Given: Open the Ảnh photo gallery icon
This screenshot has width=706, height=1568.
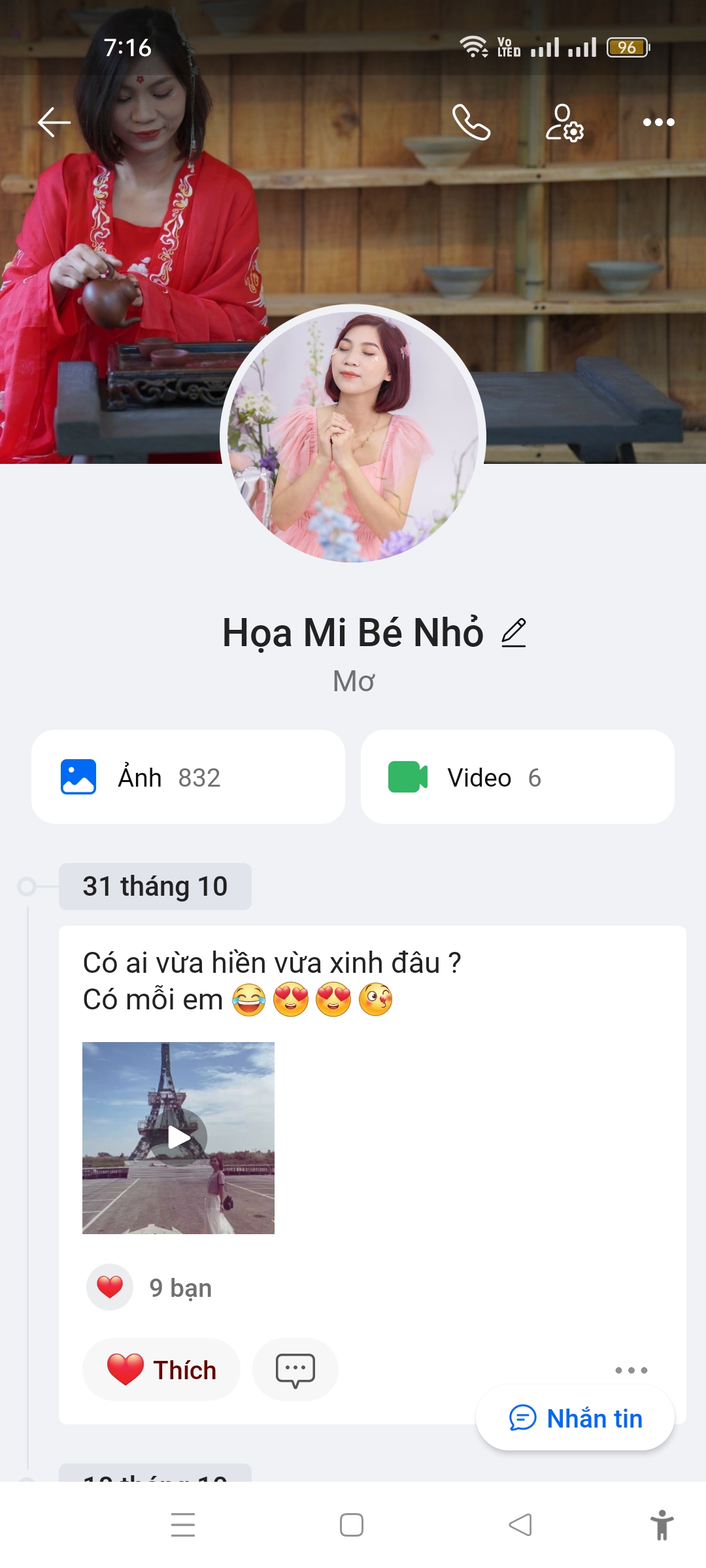Looking at the screenshot, I should [78, 776].
